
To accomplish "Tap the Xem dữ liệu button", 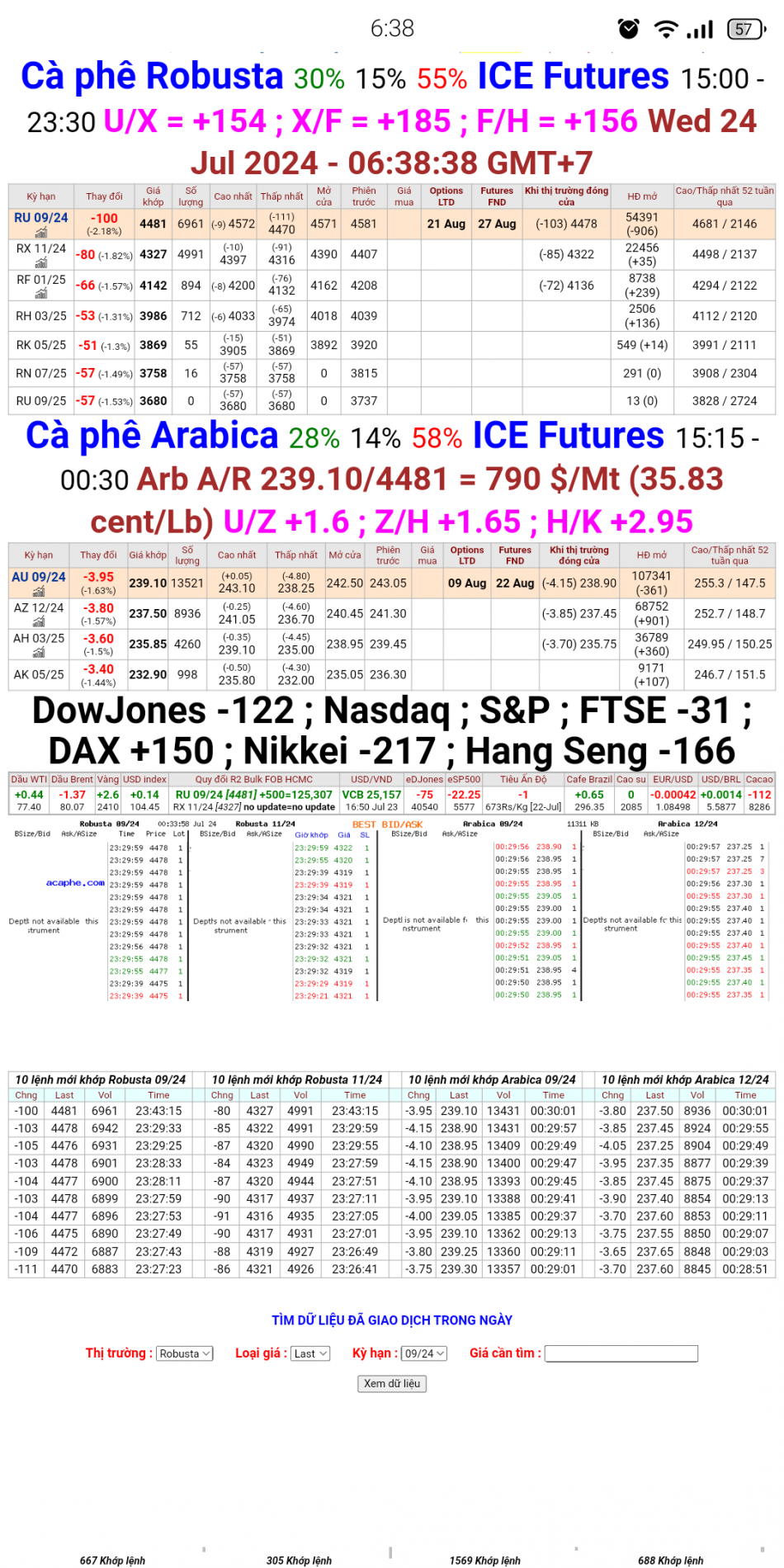I will pos(392,1384).
